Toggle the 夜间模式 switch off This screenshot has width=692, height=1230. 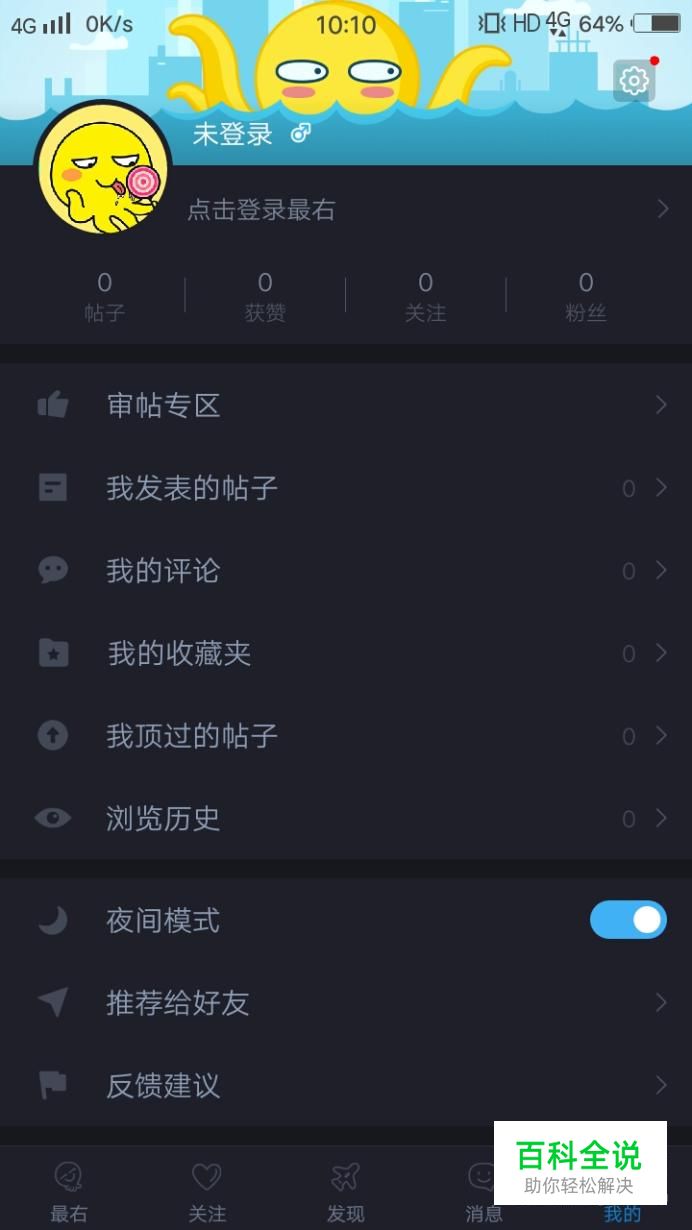point(628,920)
